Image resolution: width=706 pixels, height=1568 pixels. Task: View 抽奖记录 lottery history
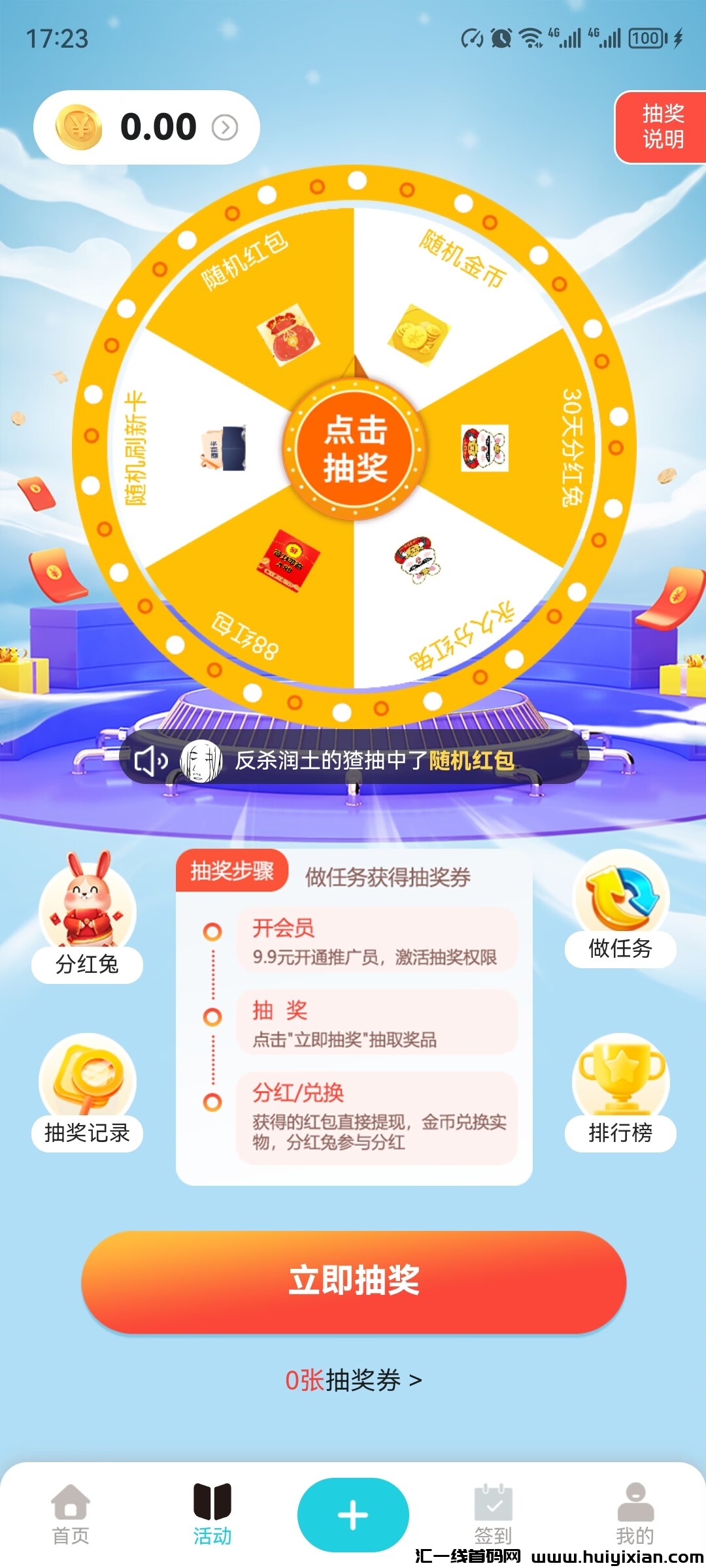click(x=87, y=1092)
